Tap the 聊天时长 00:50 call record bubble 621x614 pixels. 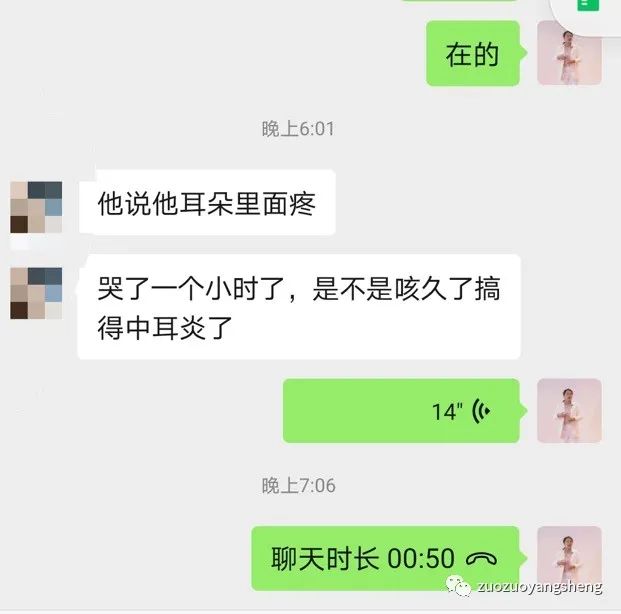pyautogui.click(x=385, y=558)
